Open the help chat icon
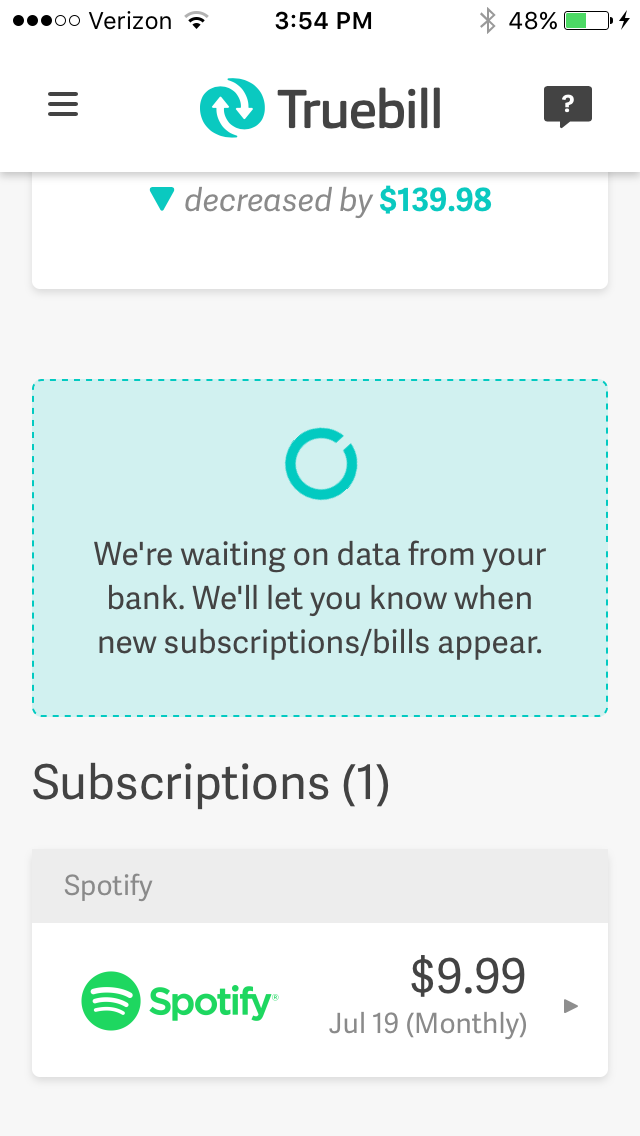Image resolution: width=640 pixels, height=1136 pixels. pyautogui.click(x=568, y=107)
